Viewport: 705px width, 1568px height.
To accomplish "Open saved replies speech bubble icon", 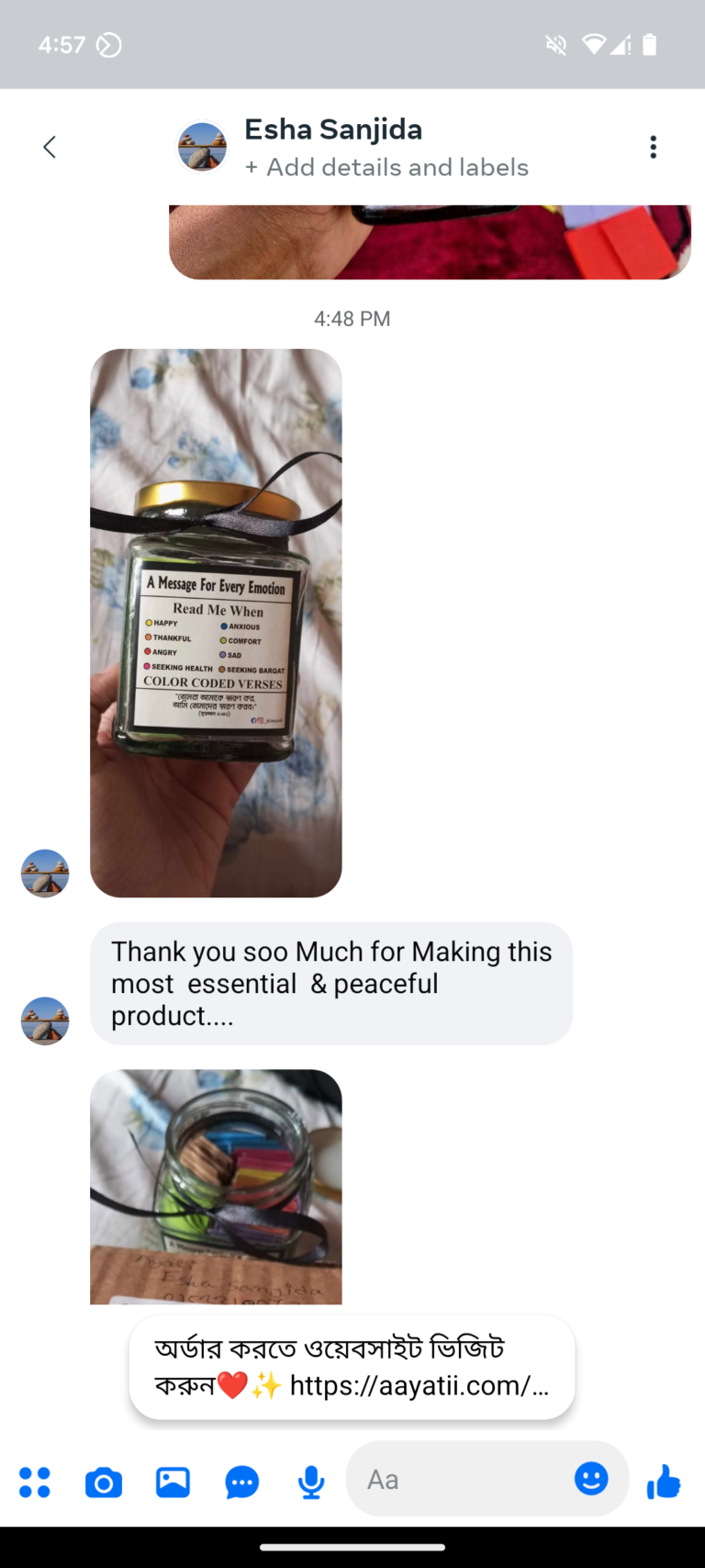I will tap(242, 1482).
